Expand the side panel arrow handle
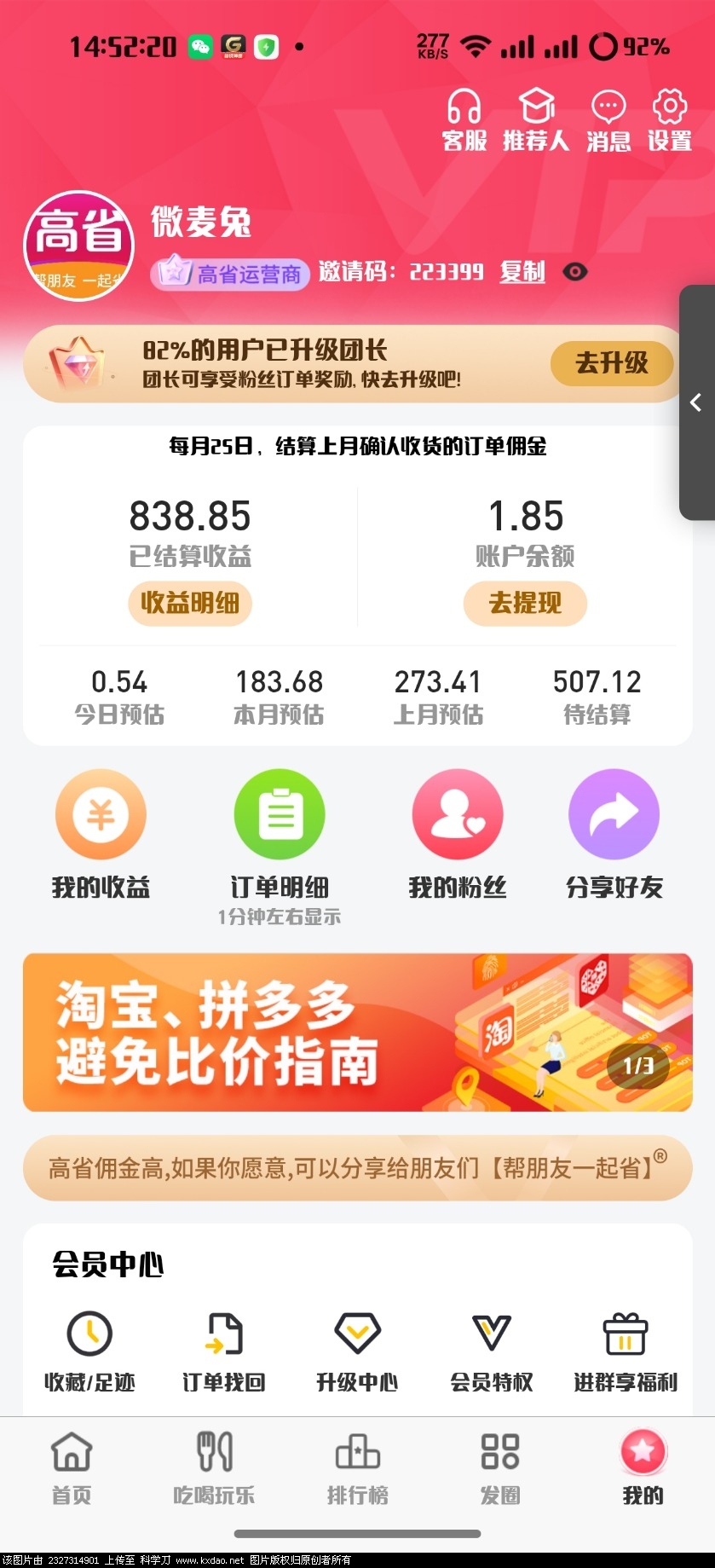The image size is (715, 1568). tap(696, 403)
